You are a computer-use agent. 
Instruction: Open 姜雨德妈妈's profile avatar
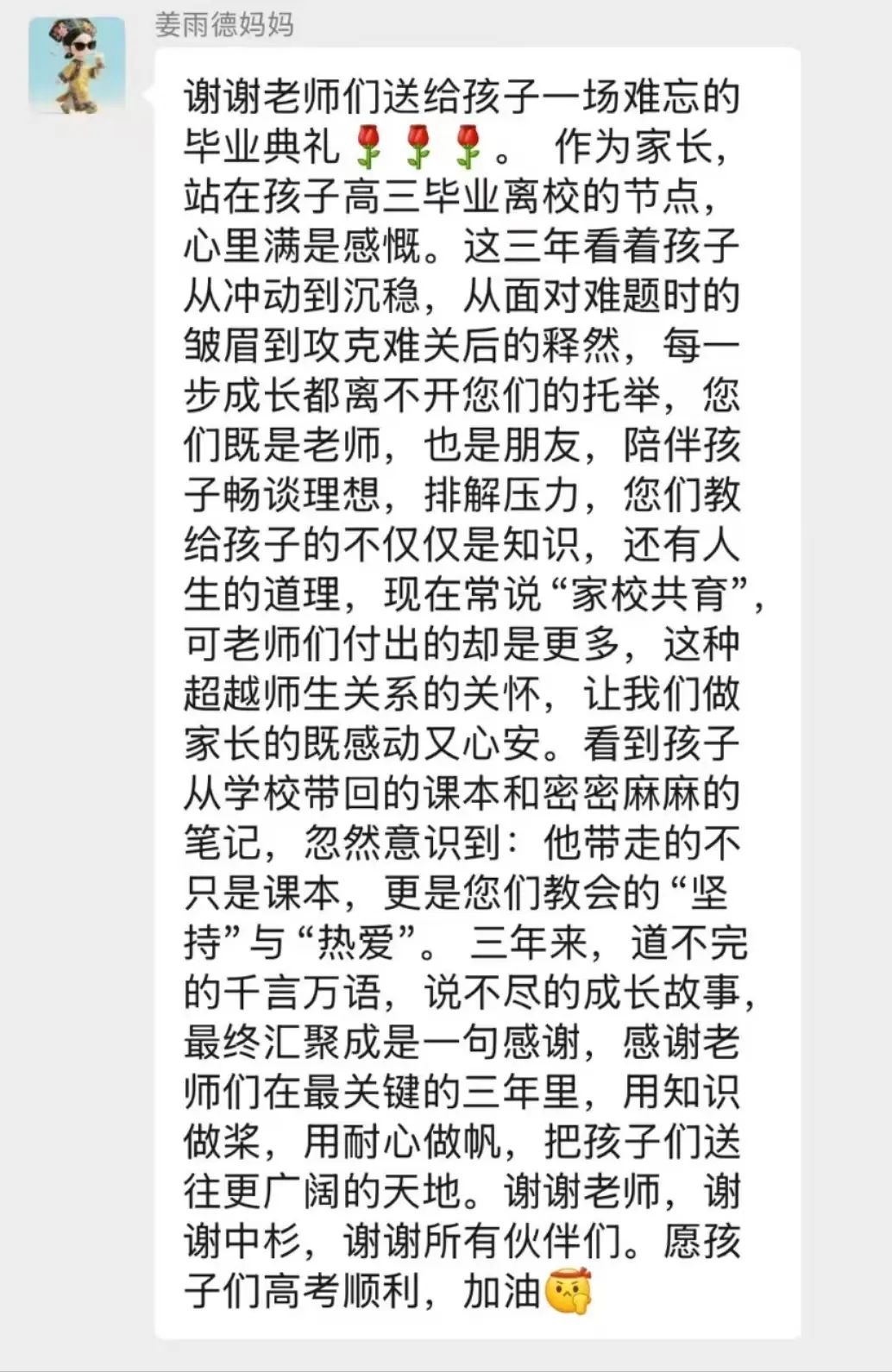click(76, 66)
